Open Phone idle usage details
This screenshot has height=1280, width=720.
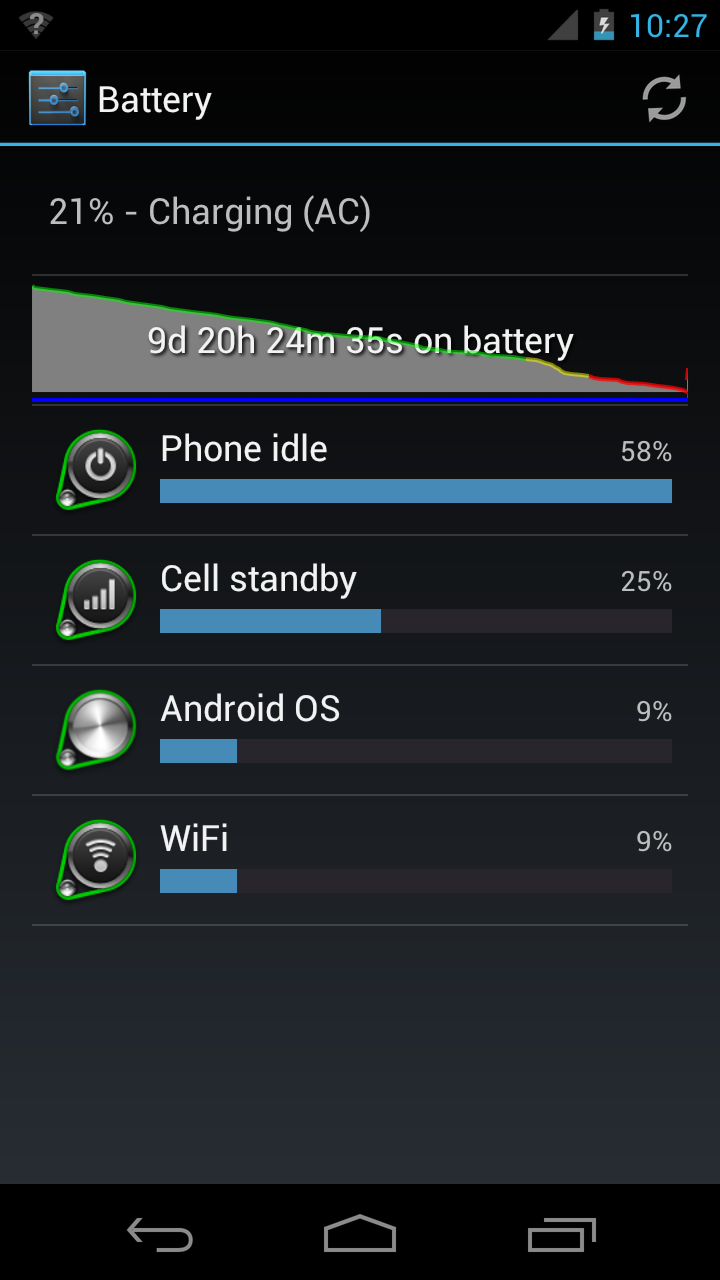tap(360, 470)
